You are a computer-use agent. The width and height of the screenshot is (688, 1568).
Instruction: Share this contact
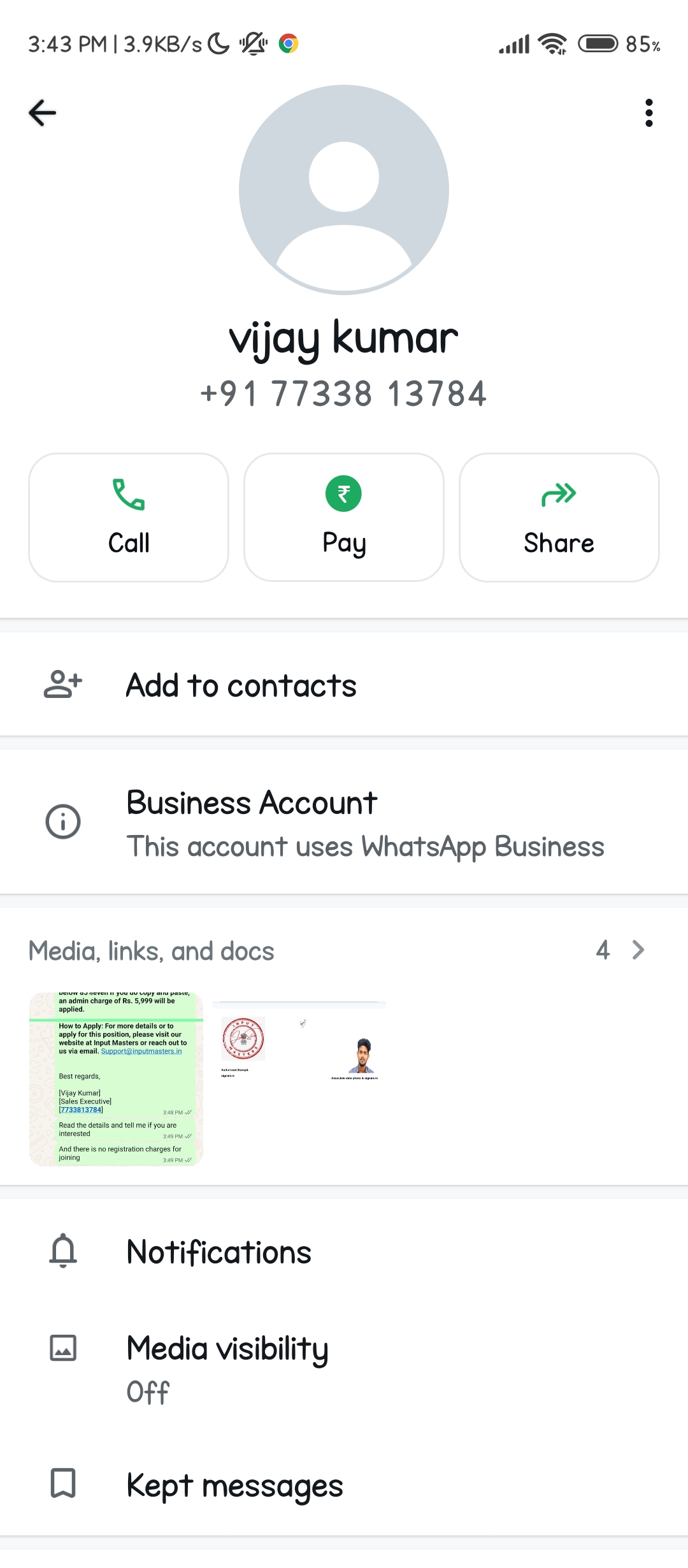[x=559, y=517]
